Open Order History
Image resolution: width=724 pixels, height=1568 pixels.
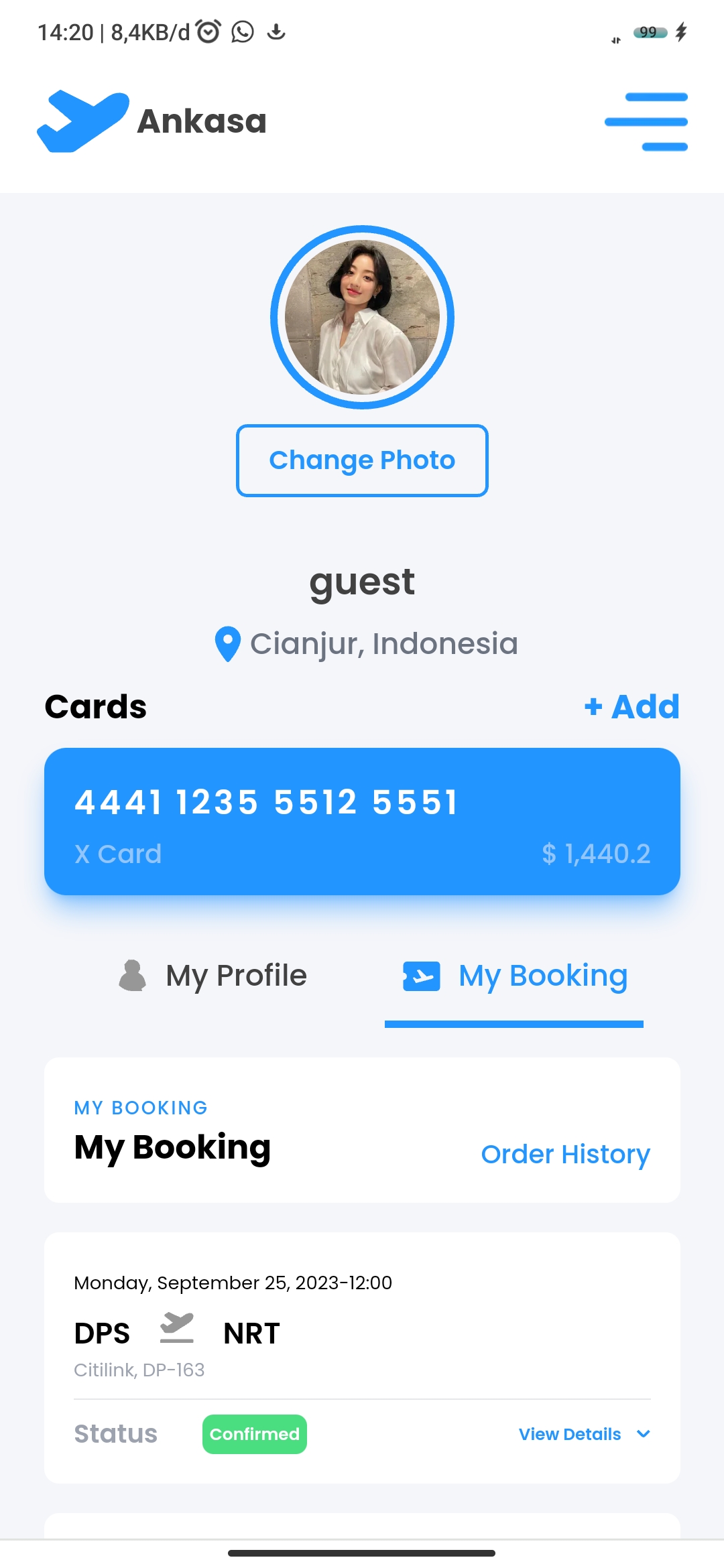coord(565,1154)
